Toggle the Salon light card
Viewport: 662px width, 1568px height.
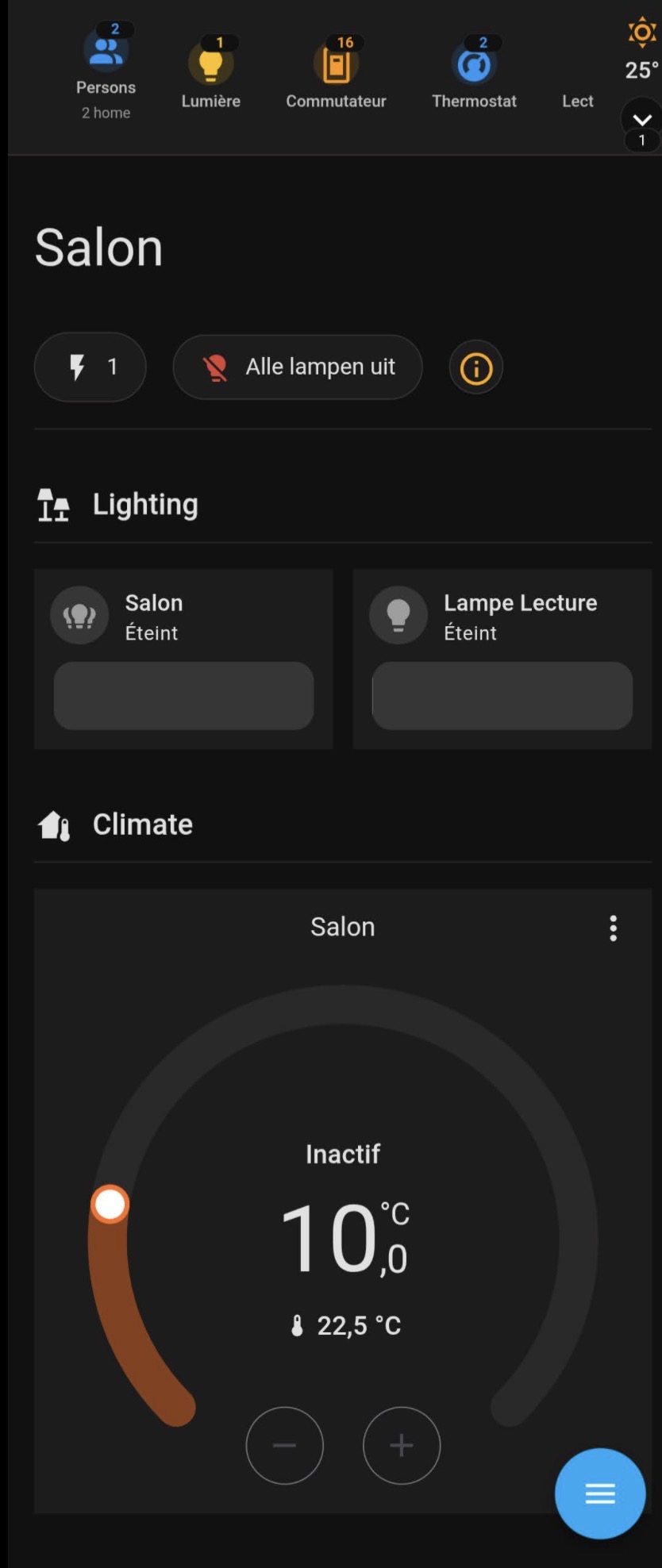point(79,615)
